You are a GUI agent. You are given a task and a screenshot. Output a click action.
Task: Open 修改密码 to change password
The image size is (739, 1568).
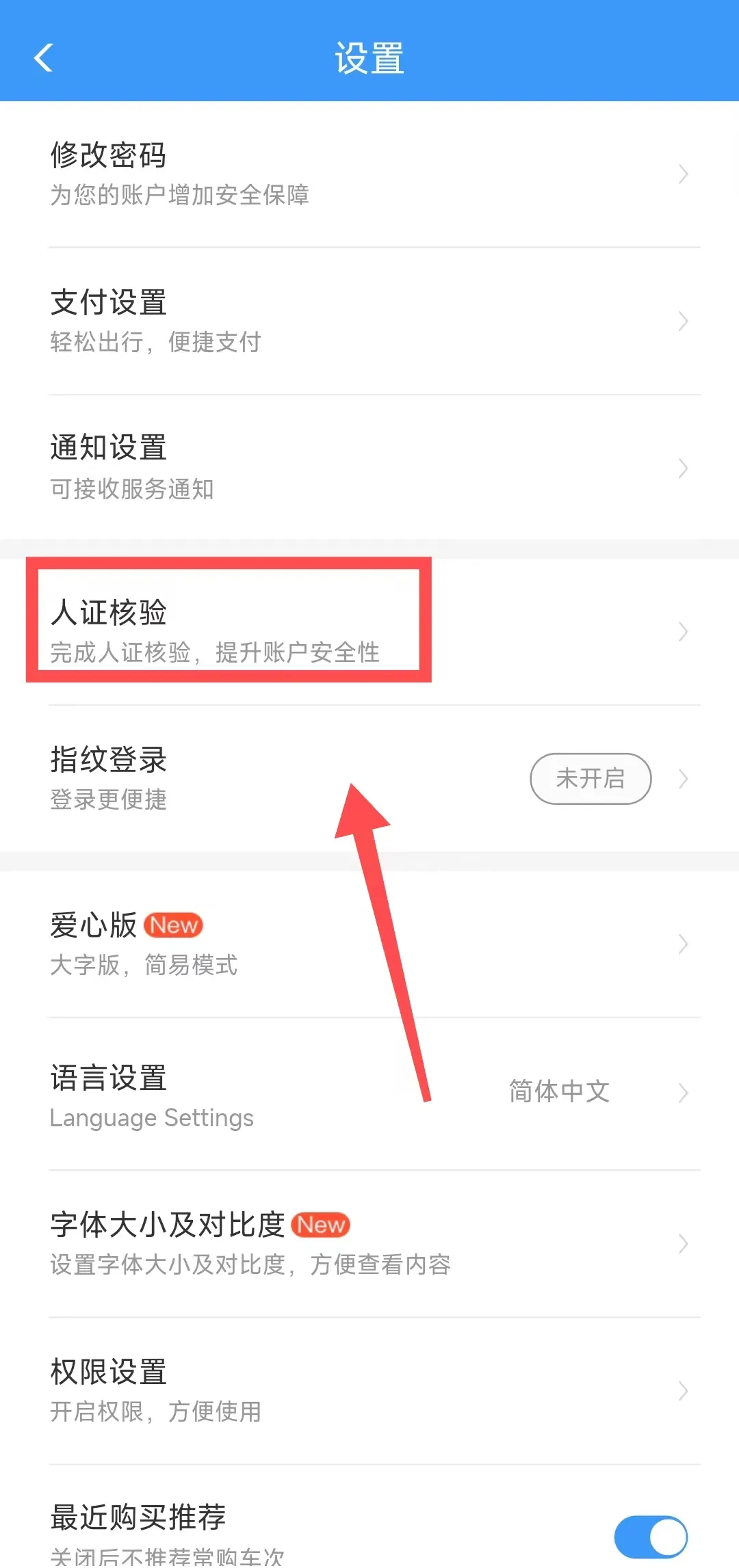[x=369, y=174]
